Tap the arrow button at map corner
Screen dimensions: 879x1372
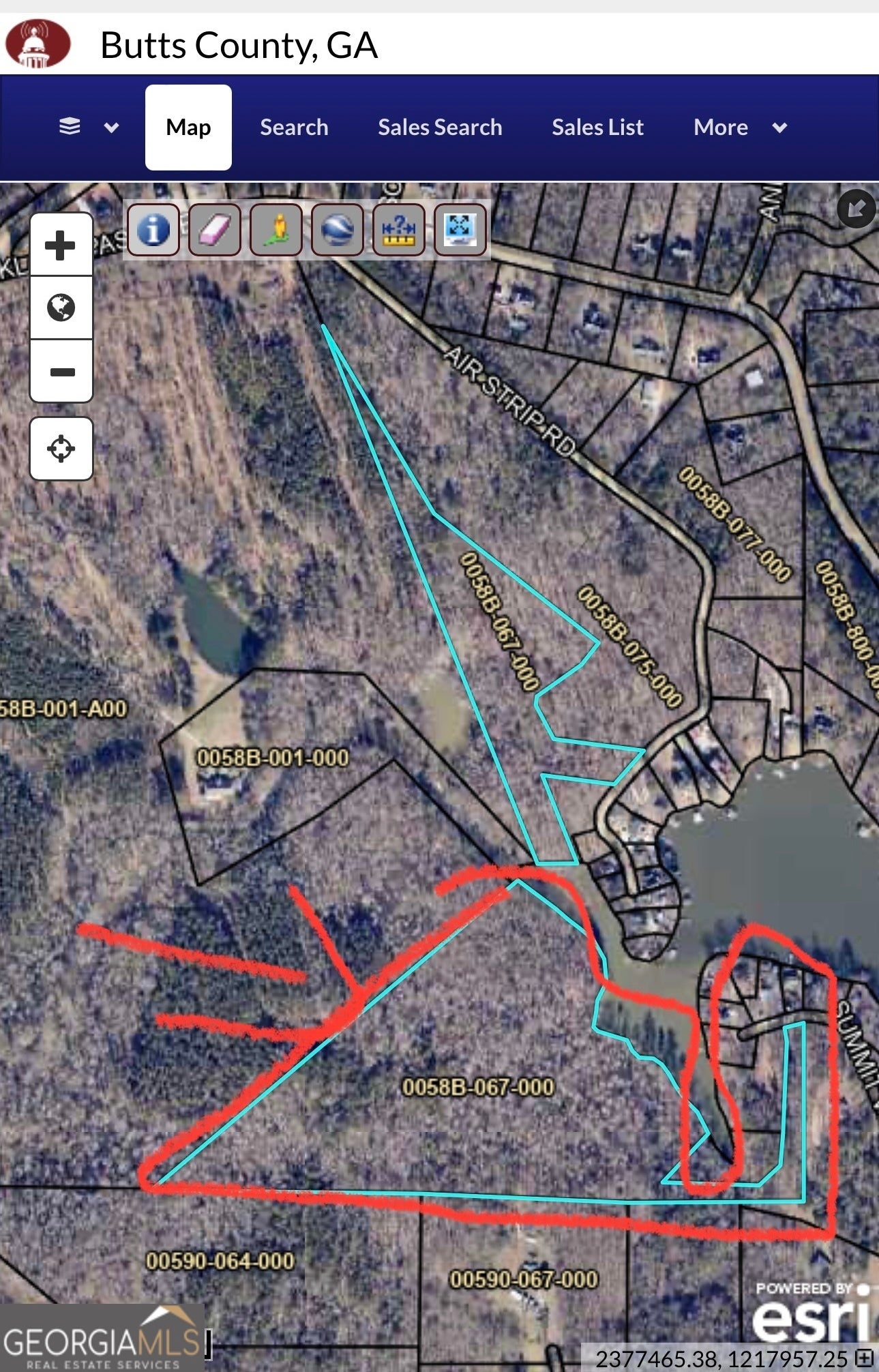pos(856,209)
